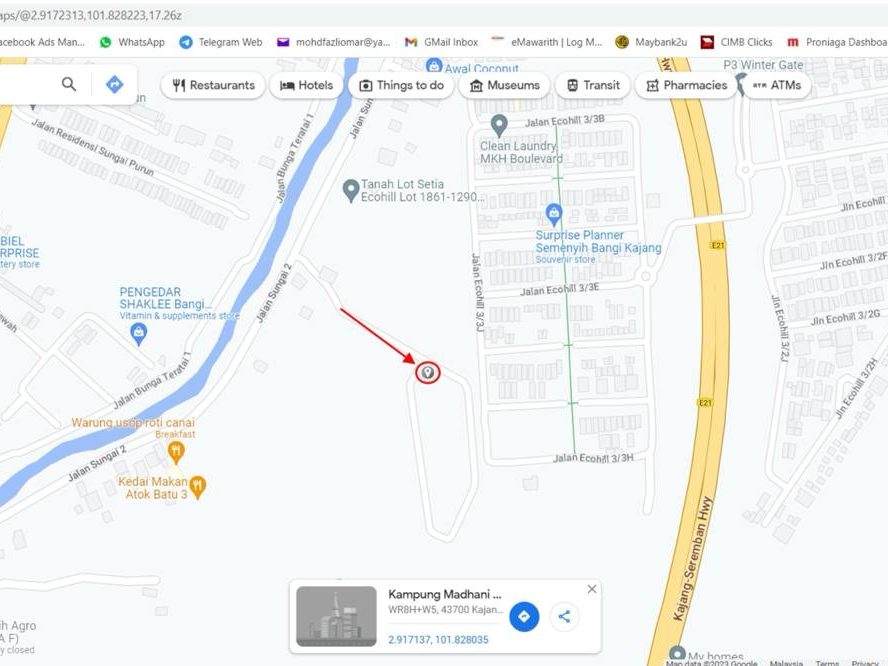Select the Transit chip
This screenshot has width=888, height=666.
click(593, 86)
